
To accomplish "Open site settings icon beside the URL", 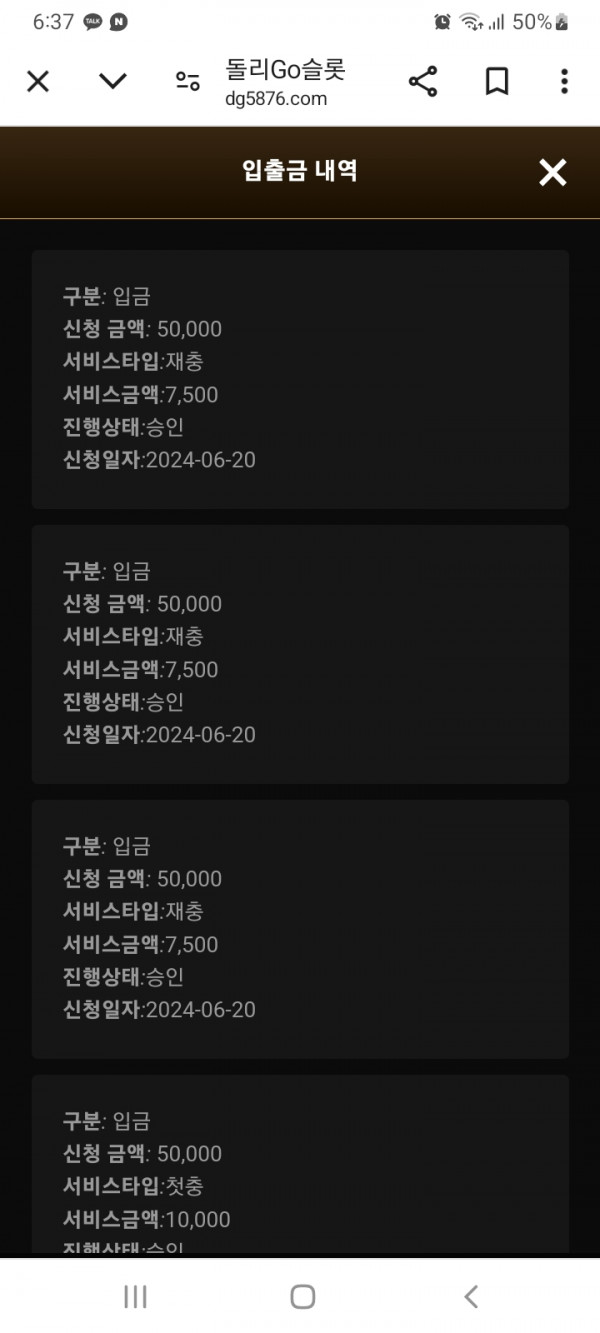I will point(187,82).
